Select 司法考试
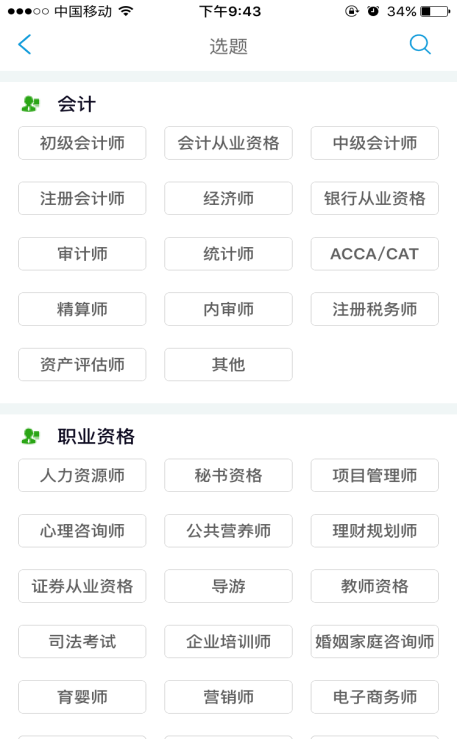 pyautogui.click(x=82, y=641)
